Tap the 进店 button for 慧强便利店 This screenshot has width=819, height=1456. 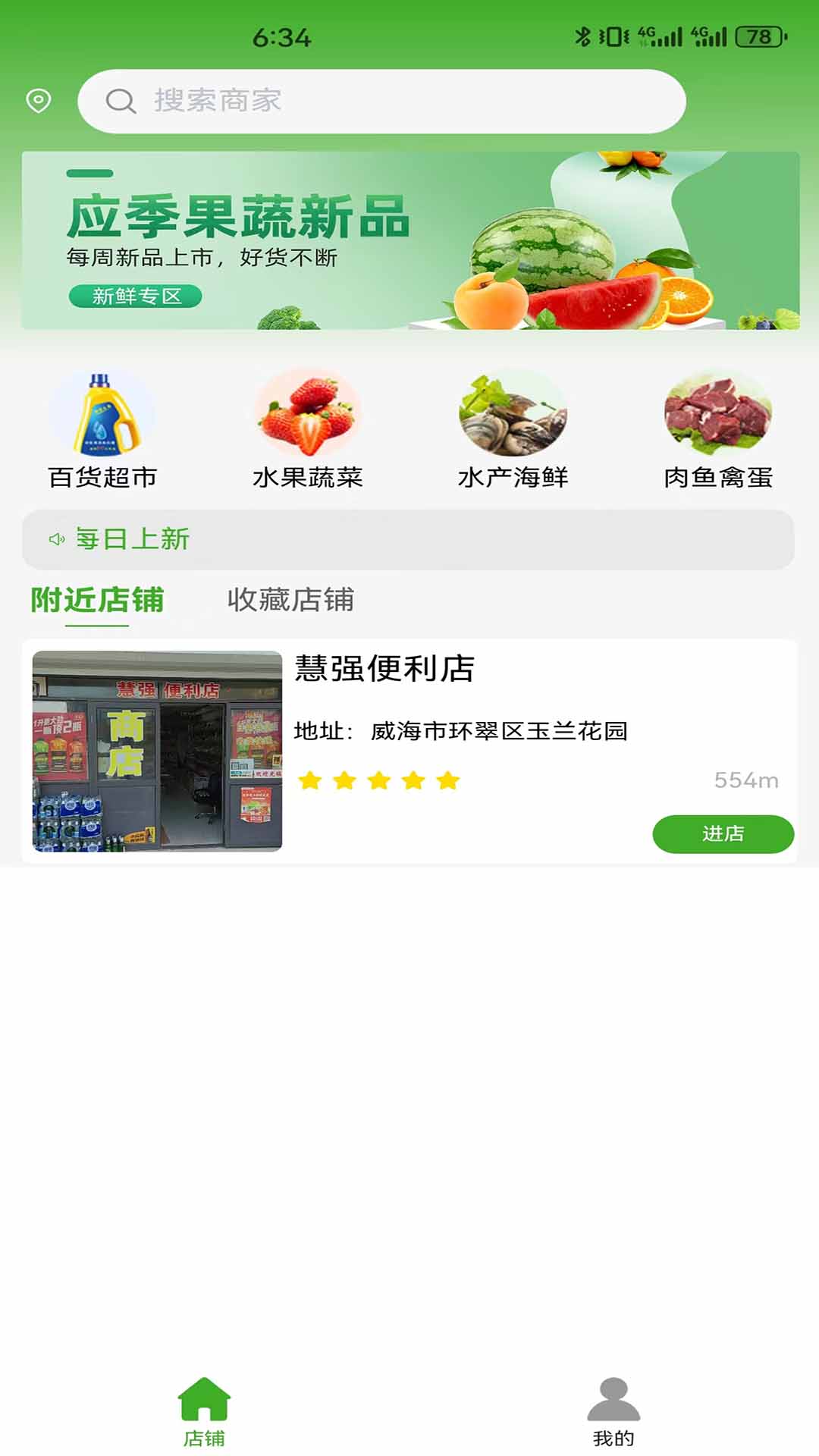tap(723, 833)
